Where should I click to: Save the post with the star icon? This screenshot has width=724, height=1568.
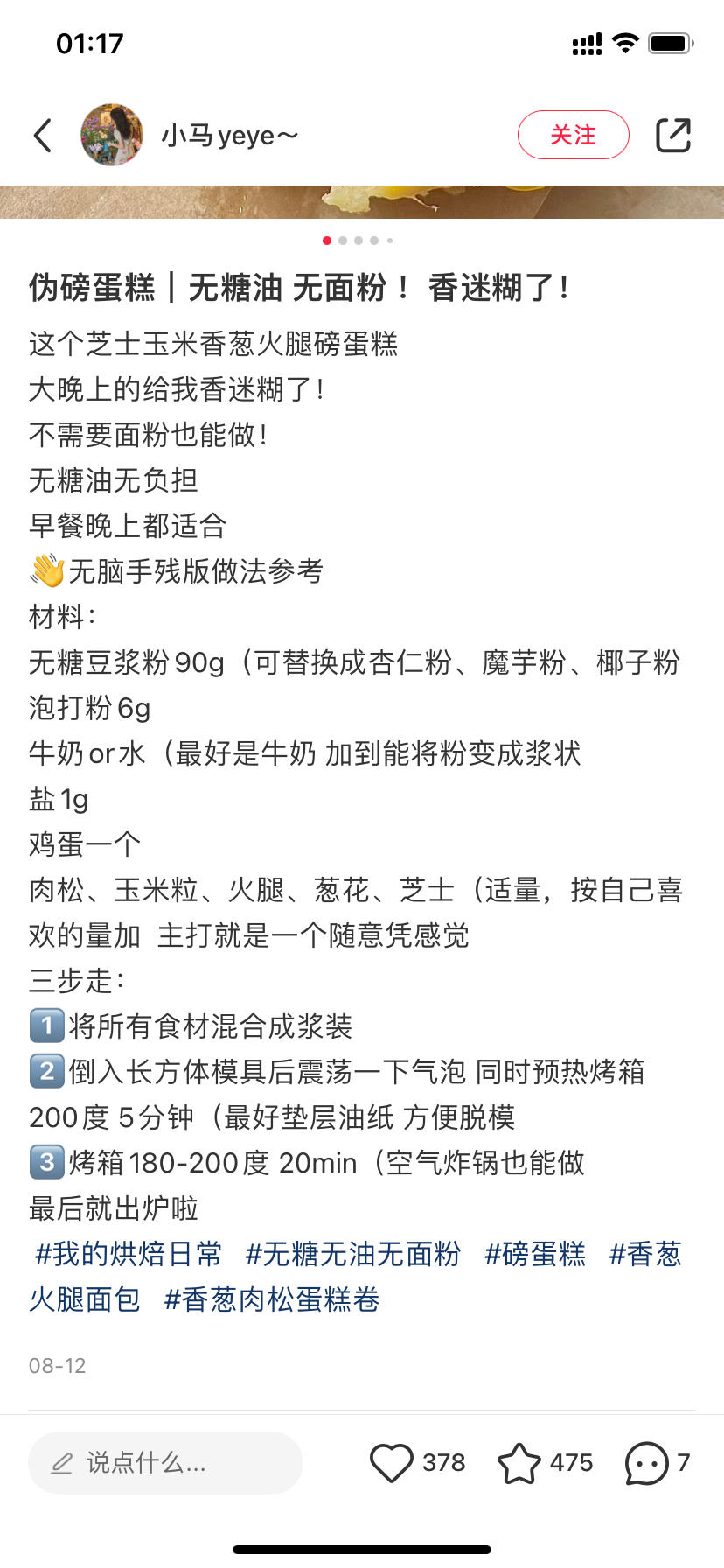pos(519,1462)
